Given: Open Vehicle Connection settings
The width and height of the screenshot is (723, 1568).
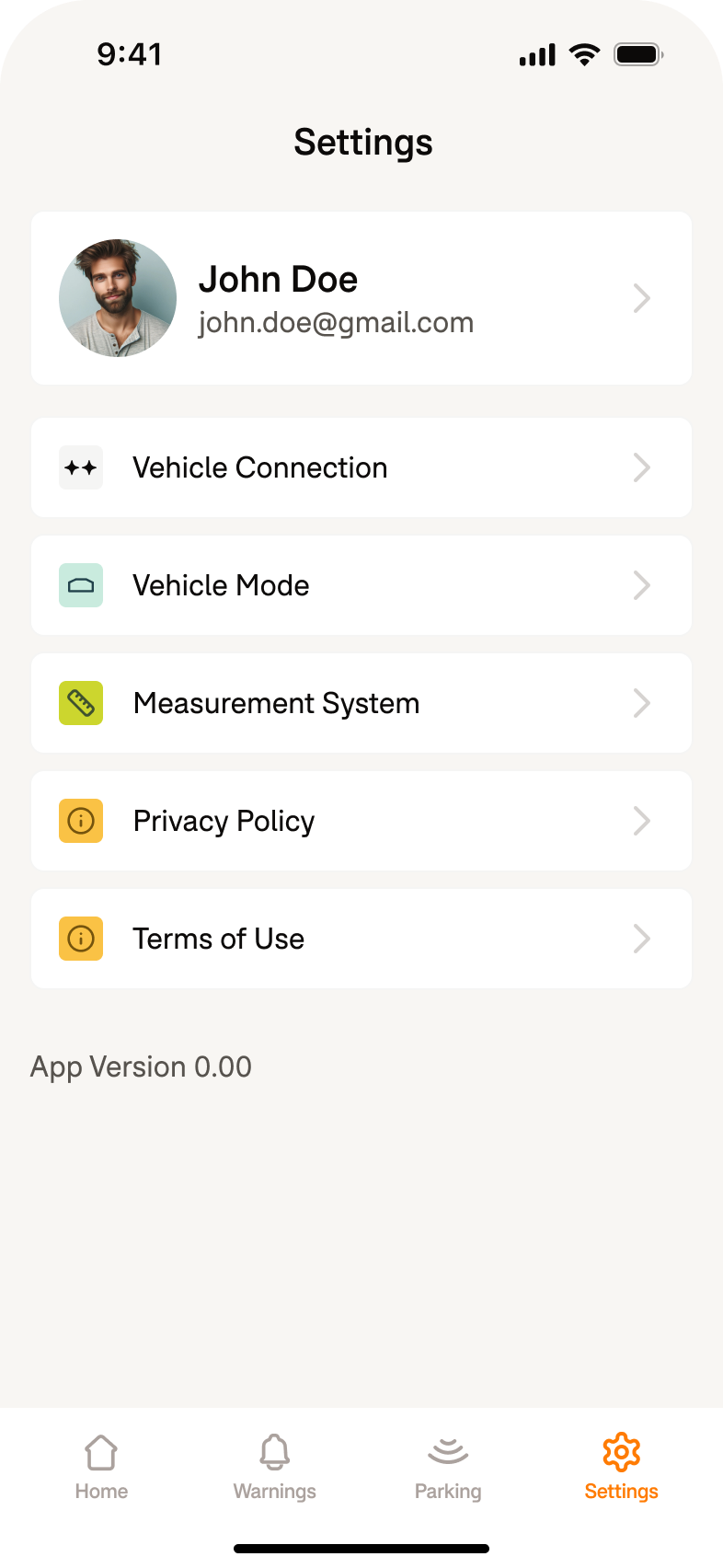Looking at the screenshot, I should pyautogui.click(x=361, y=467).
